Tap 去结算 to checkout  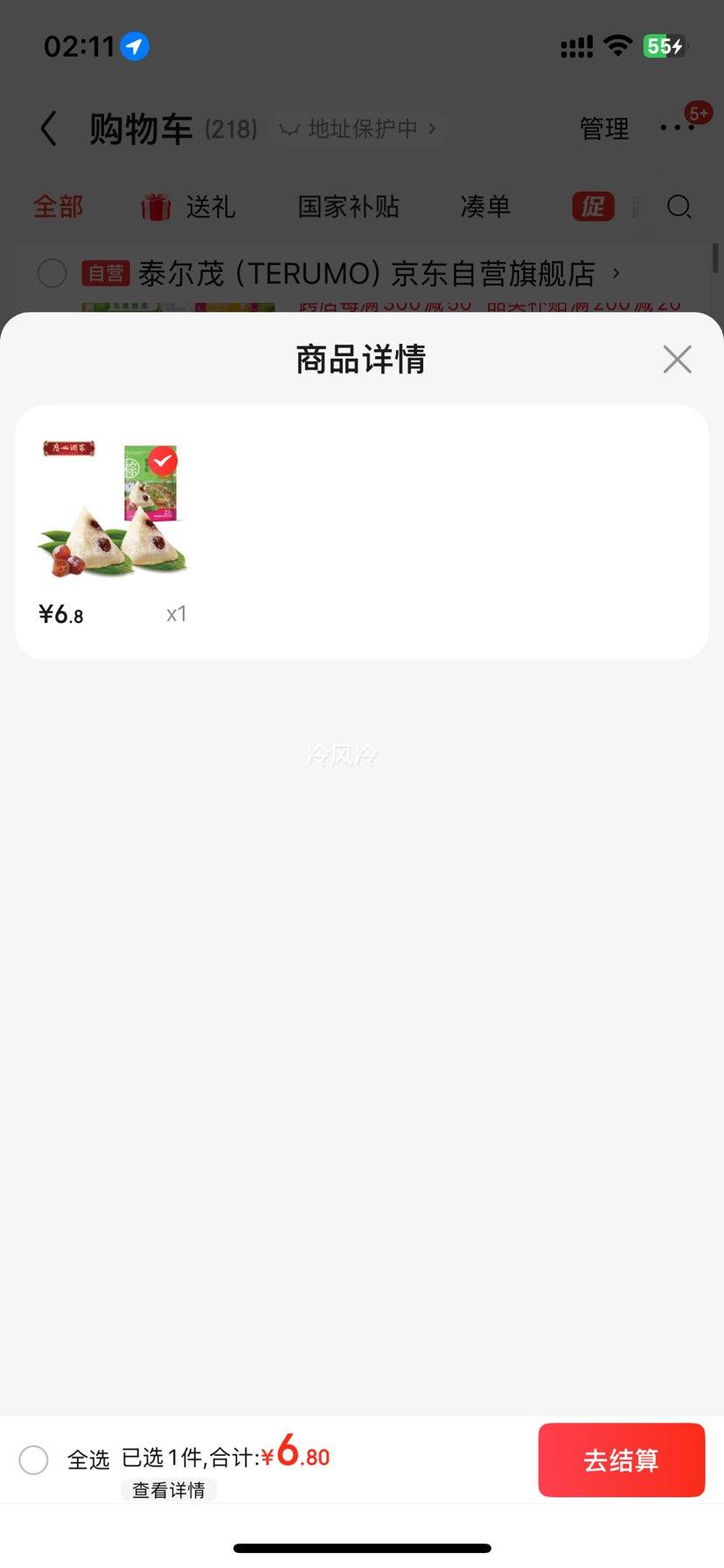click(622, 1459)
